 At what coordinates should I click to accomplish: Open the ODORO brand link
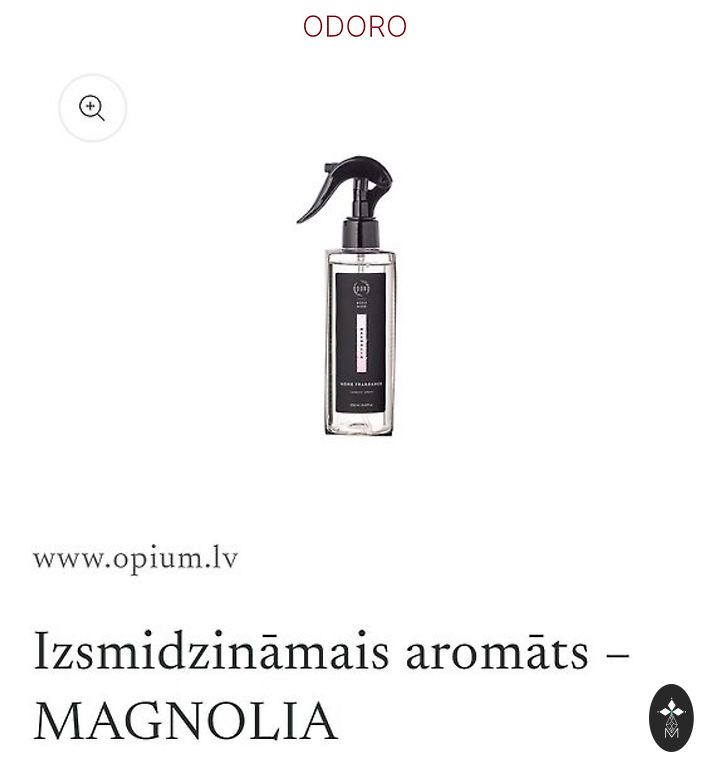[x=354, y=26]
